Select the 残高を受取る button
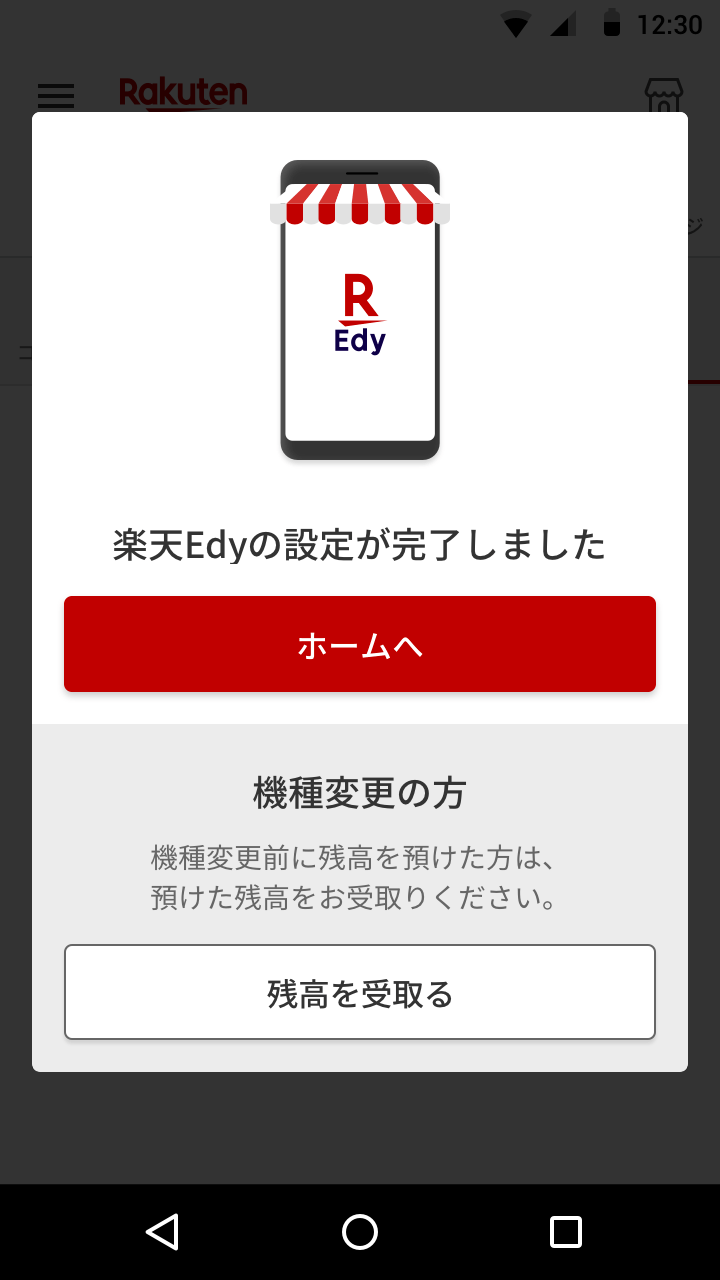720x1280 pixels. pos(360,991)
